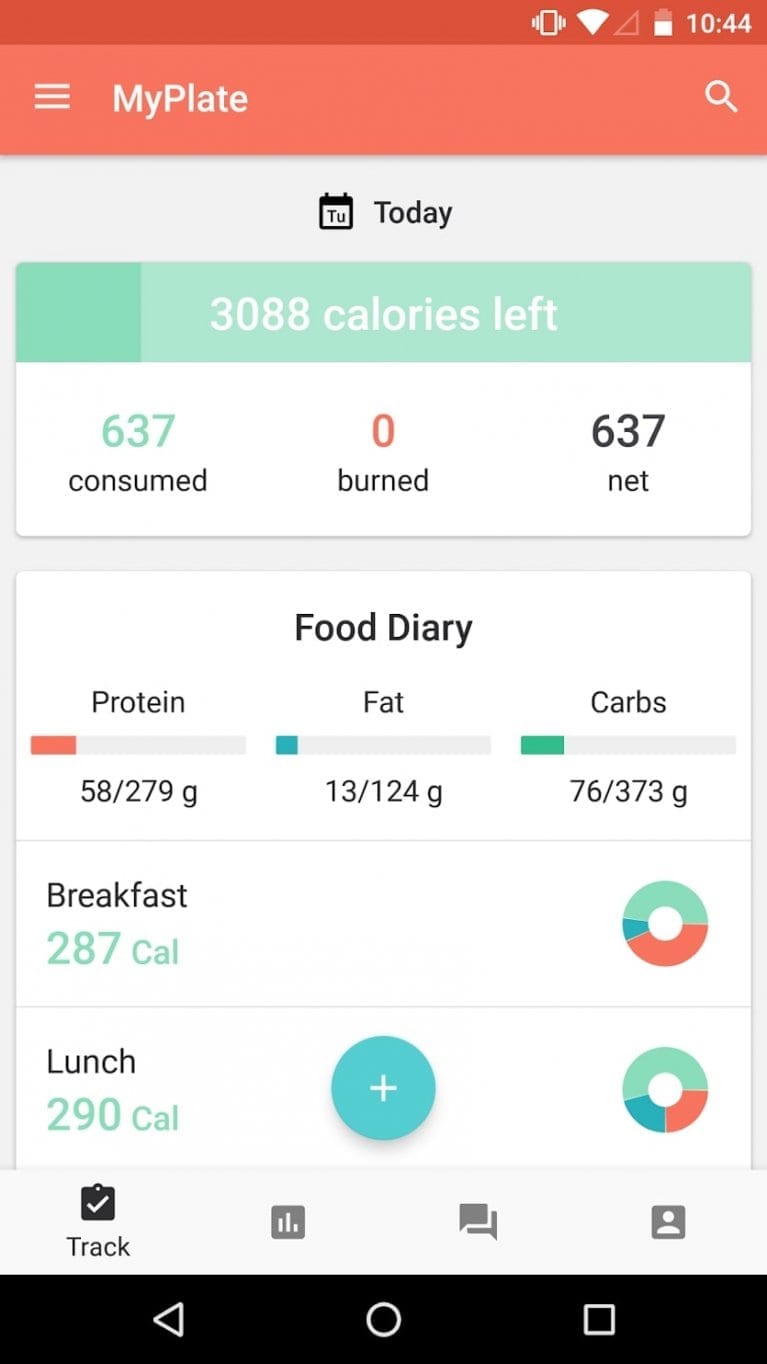The image size is (767, 1364).
Task: Open the progress charts icon in bottom bar
Action: click(x=288, y=1221)
